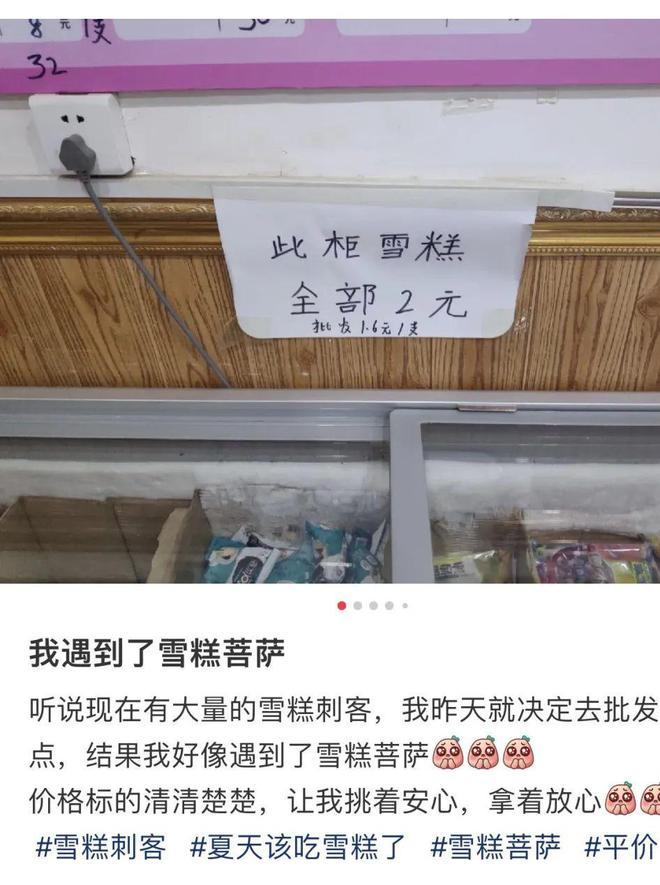This screenshot has height=885, width=660.
Task: Tap the photo carousel page indicator dots
Action: pos(372,605)
